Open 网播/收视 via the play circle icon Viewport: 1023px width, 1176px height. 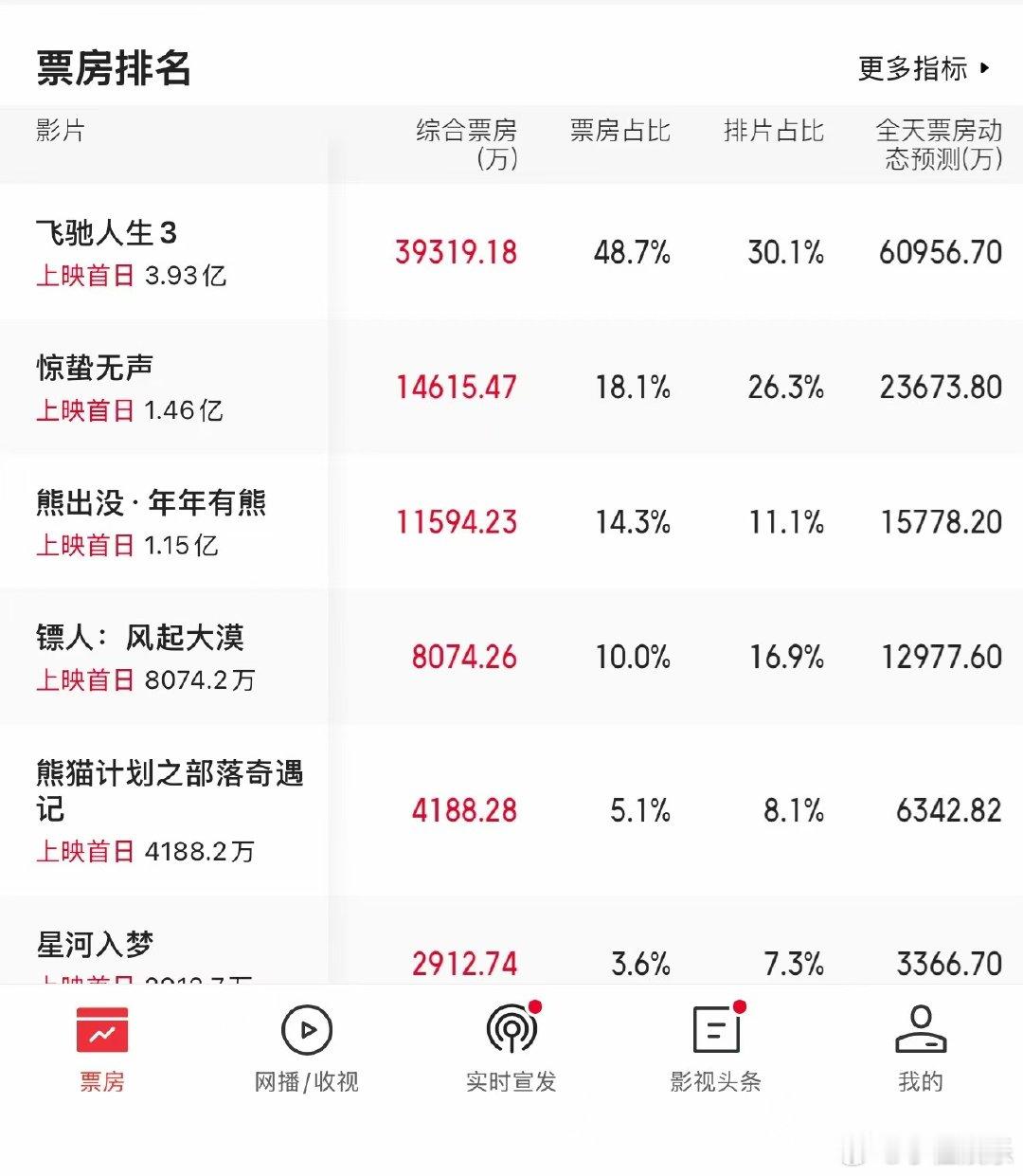pos(304,1028)
